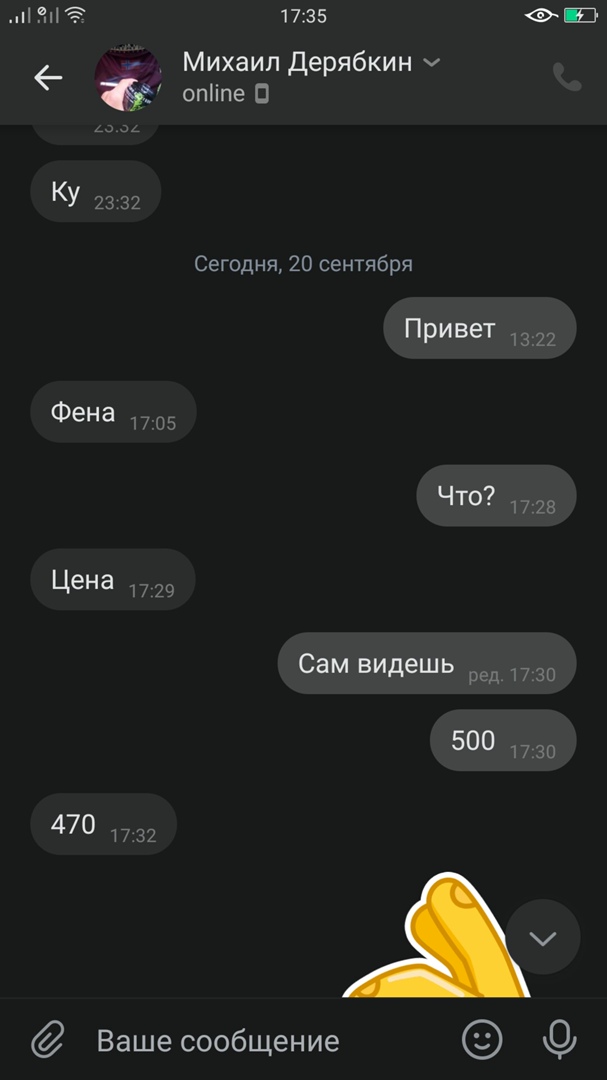Viewport: 607px width, 1080px height.
Task: Record a voice message with microphone
Action: pyautogui.click(x=559, y=1040)
